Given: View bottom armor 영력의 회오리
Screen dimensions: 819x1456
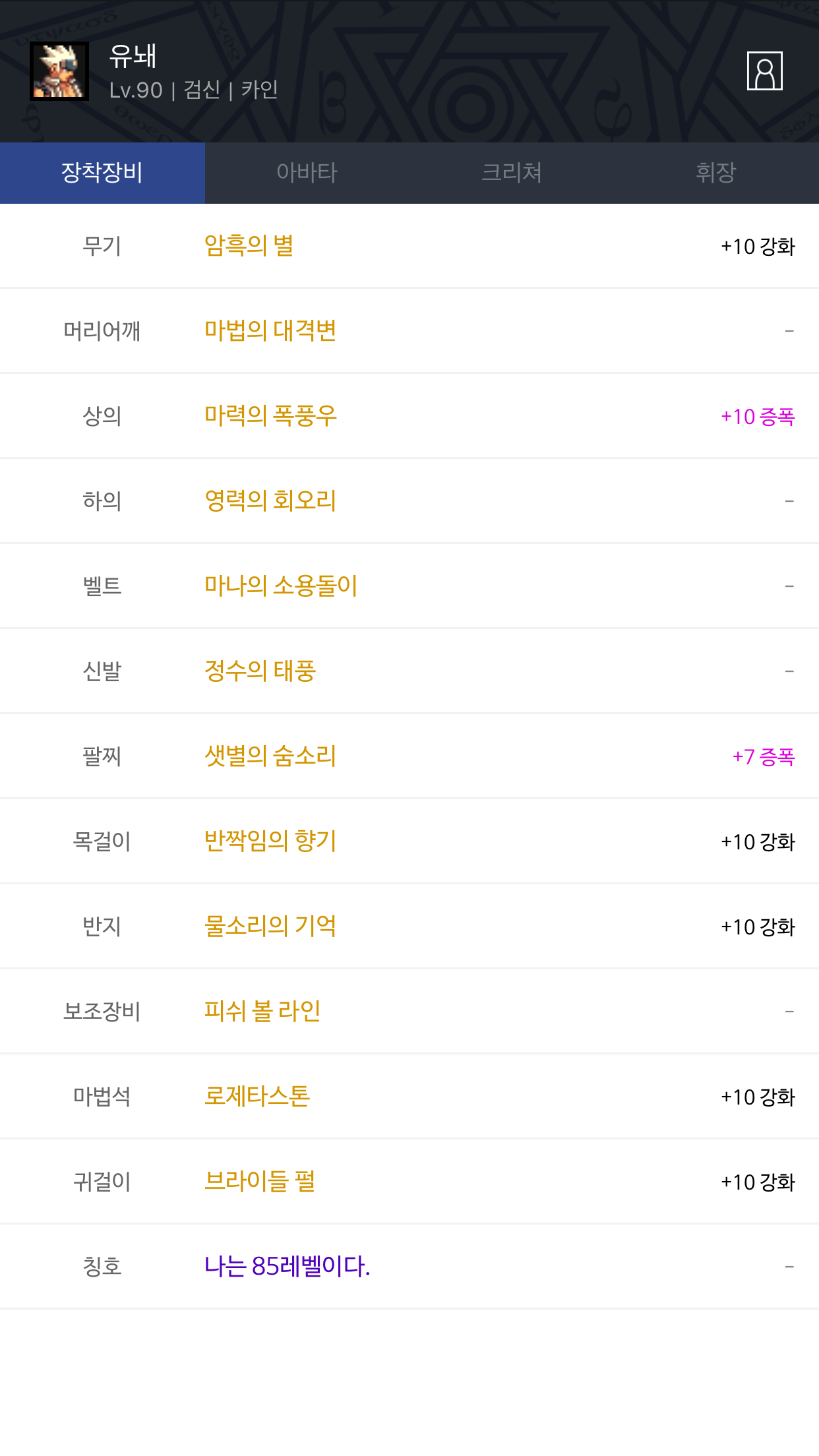Looking at the screenshot, I should (x=270, y=501).
